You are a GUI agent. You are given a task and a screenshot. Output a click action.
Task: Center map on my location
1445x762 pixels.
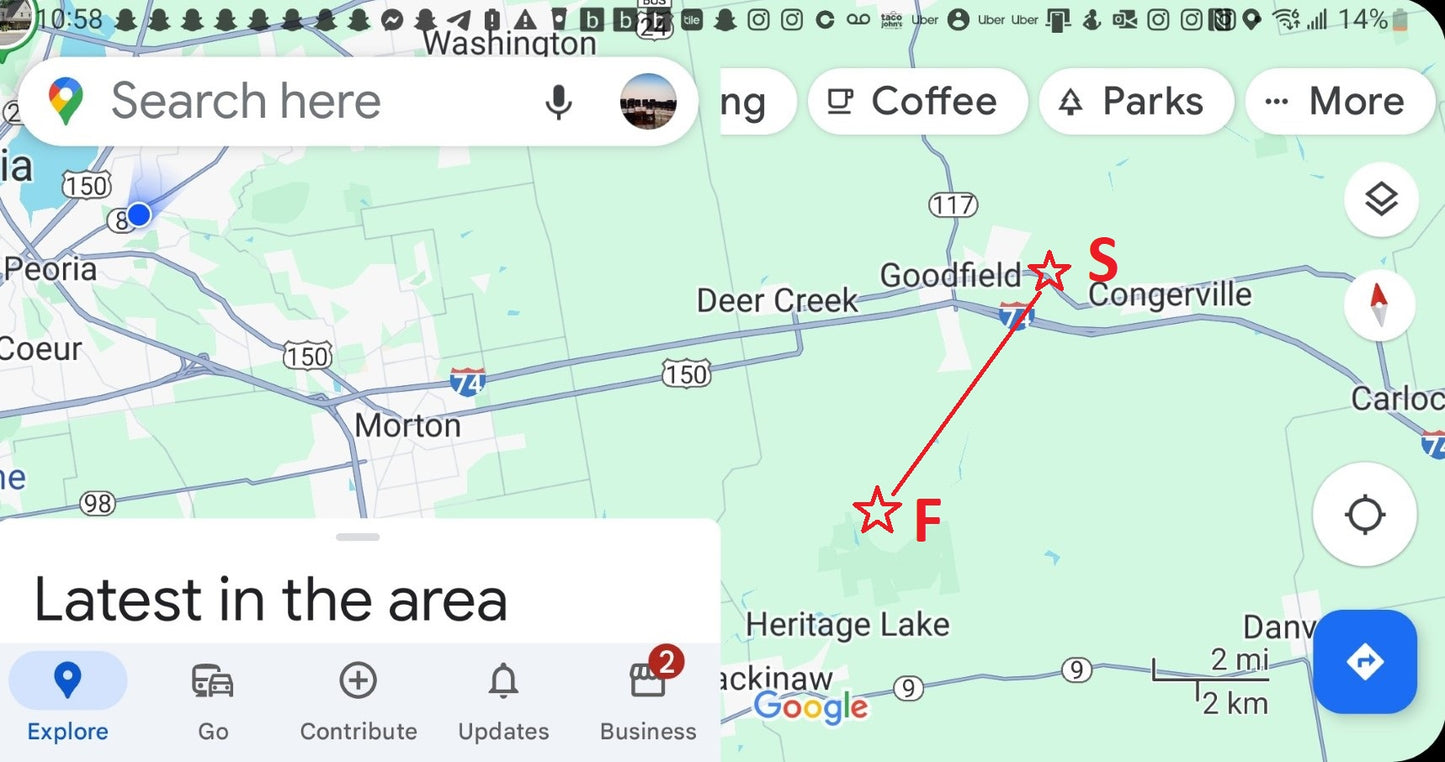point(1364,515)
